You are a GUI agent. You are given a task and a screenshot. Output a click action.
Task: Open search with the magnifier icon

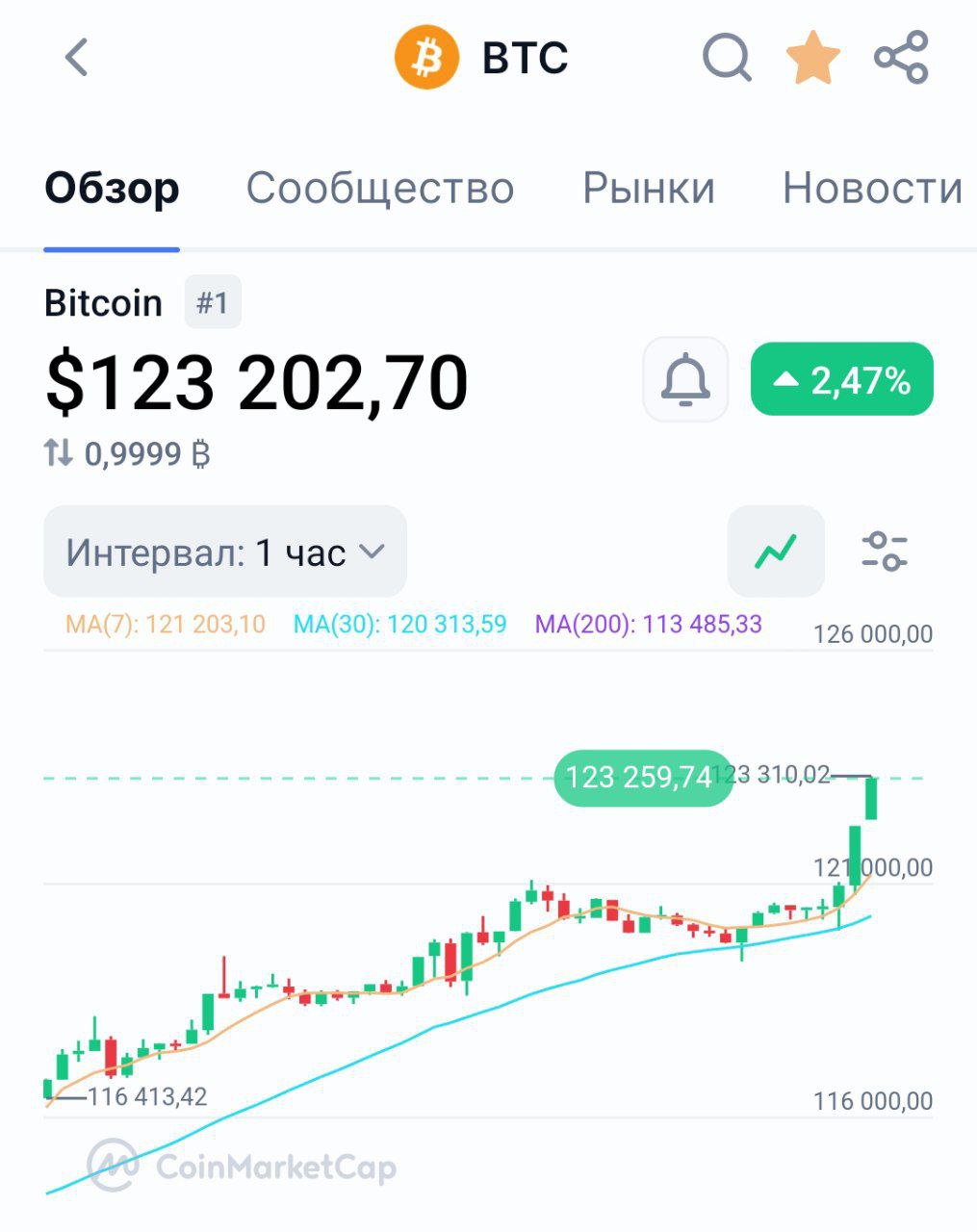[727, 58]
